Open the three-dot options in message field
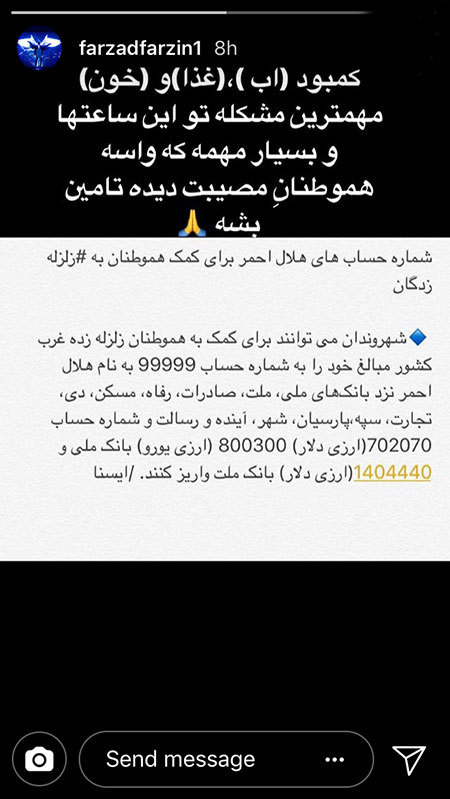Screen dimensions: 450x799 [334, 760]
